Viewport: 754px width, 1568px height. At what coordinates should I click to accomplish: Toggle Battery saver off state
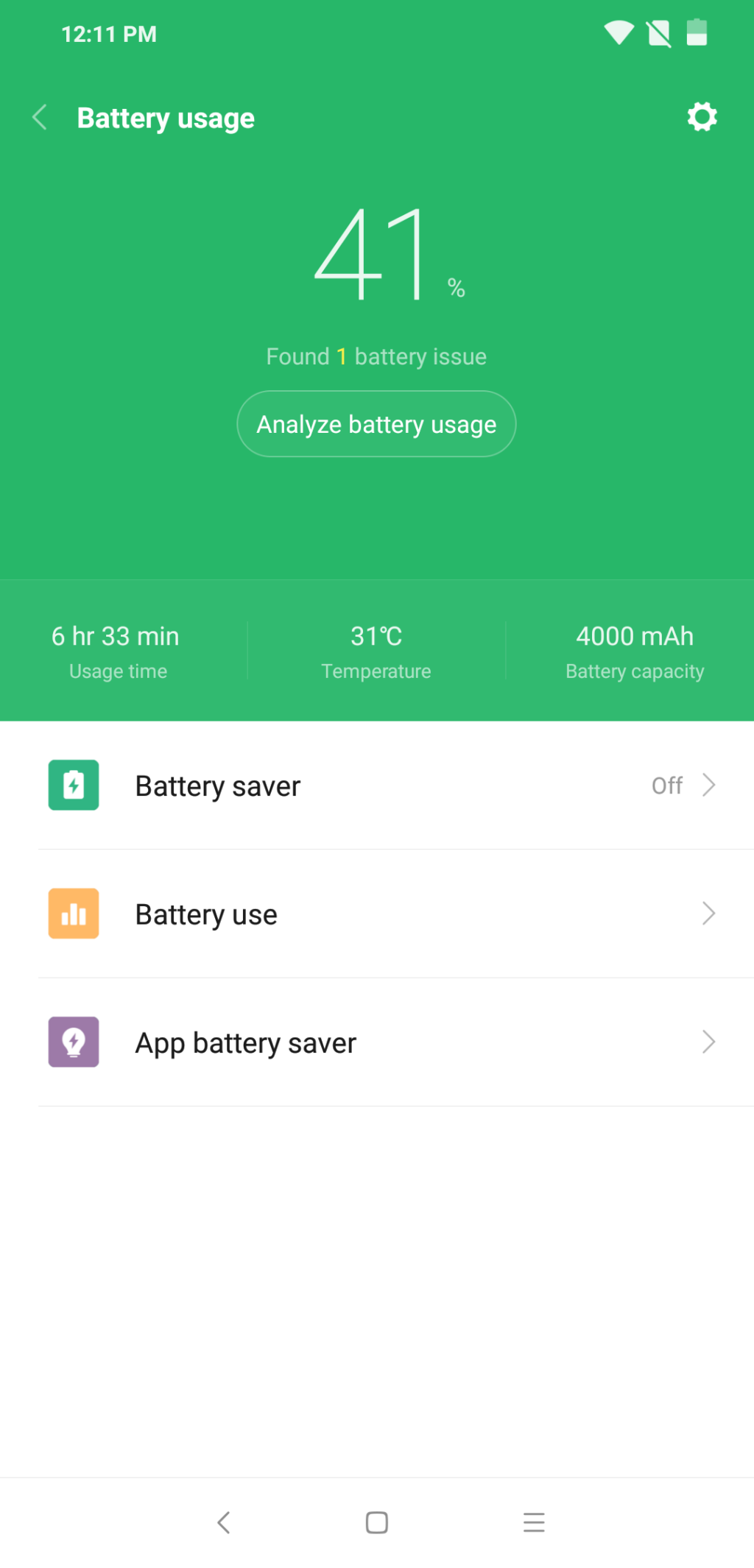666,785
